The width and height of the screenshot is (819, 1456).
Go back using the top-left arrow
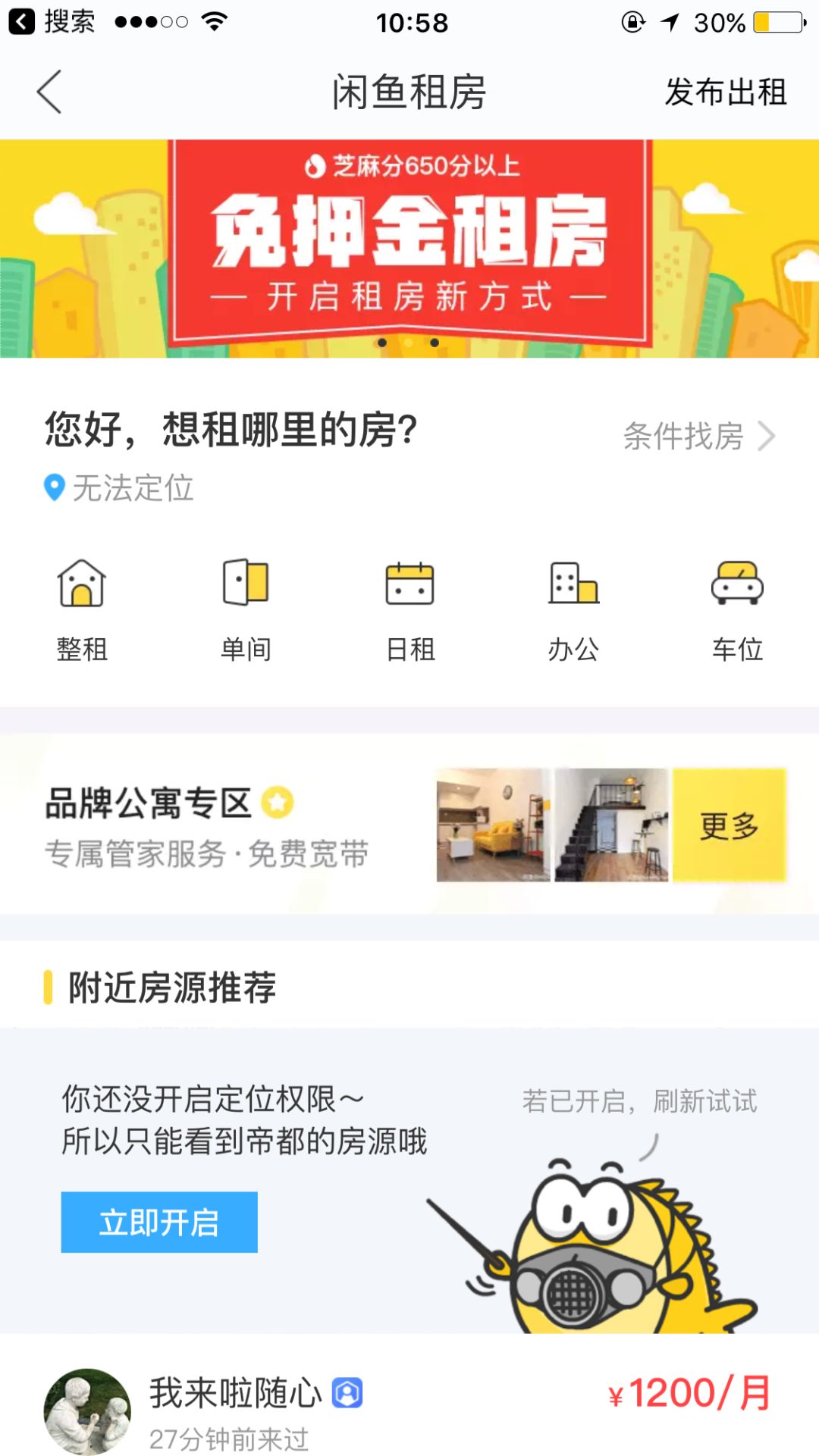[49, 92]
